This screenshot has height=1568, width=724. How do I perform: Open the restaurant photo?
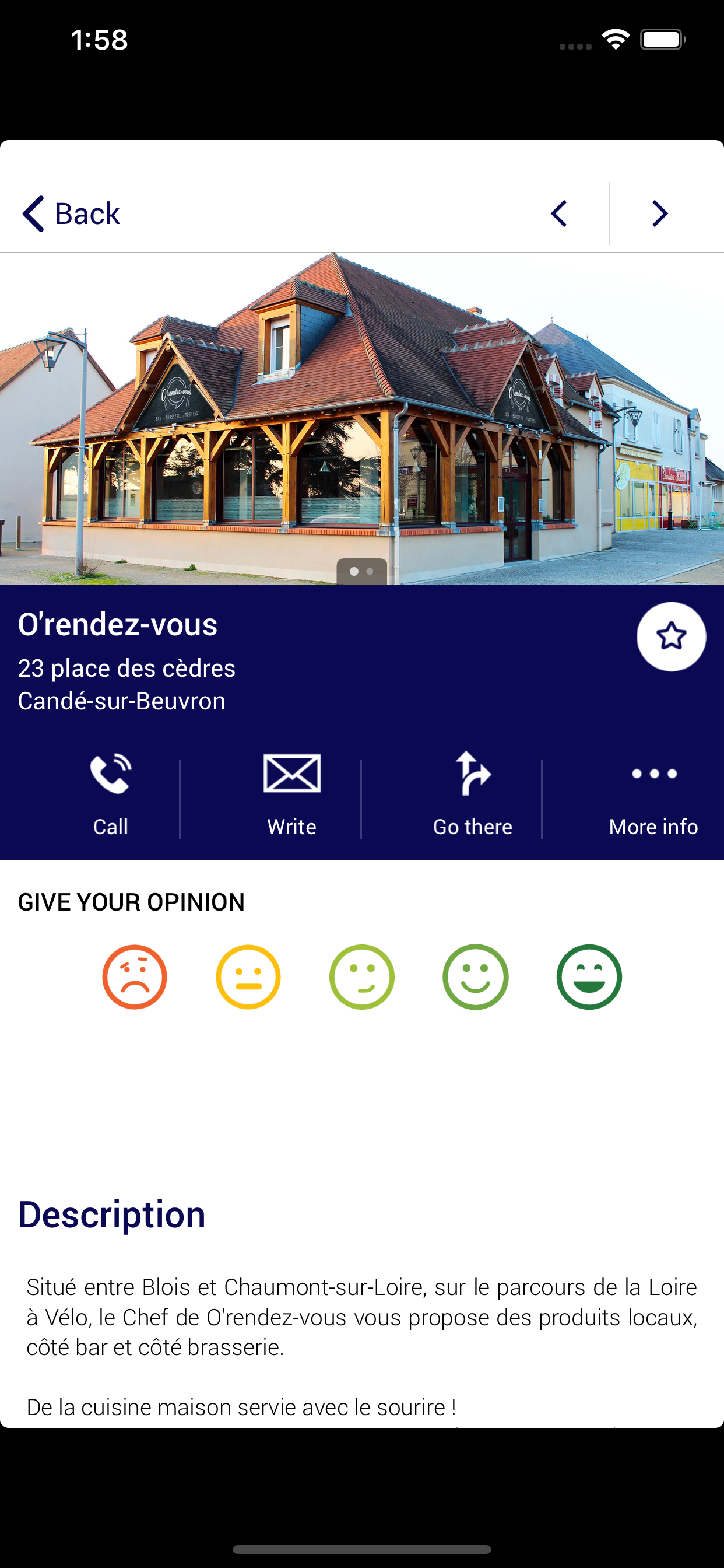[362, 419]
